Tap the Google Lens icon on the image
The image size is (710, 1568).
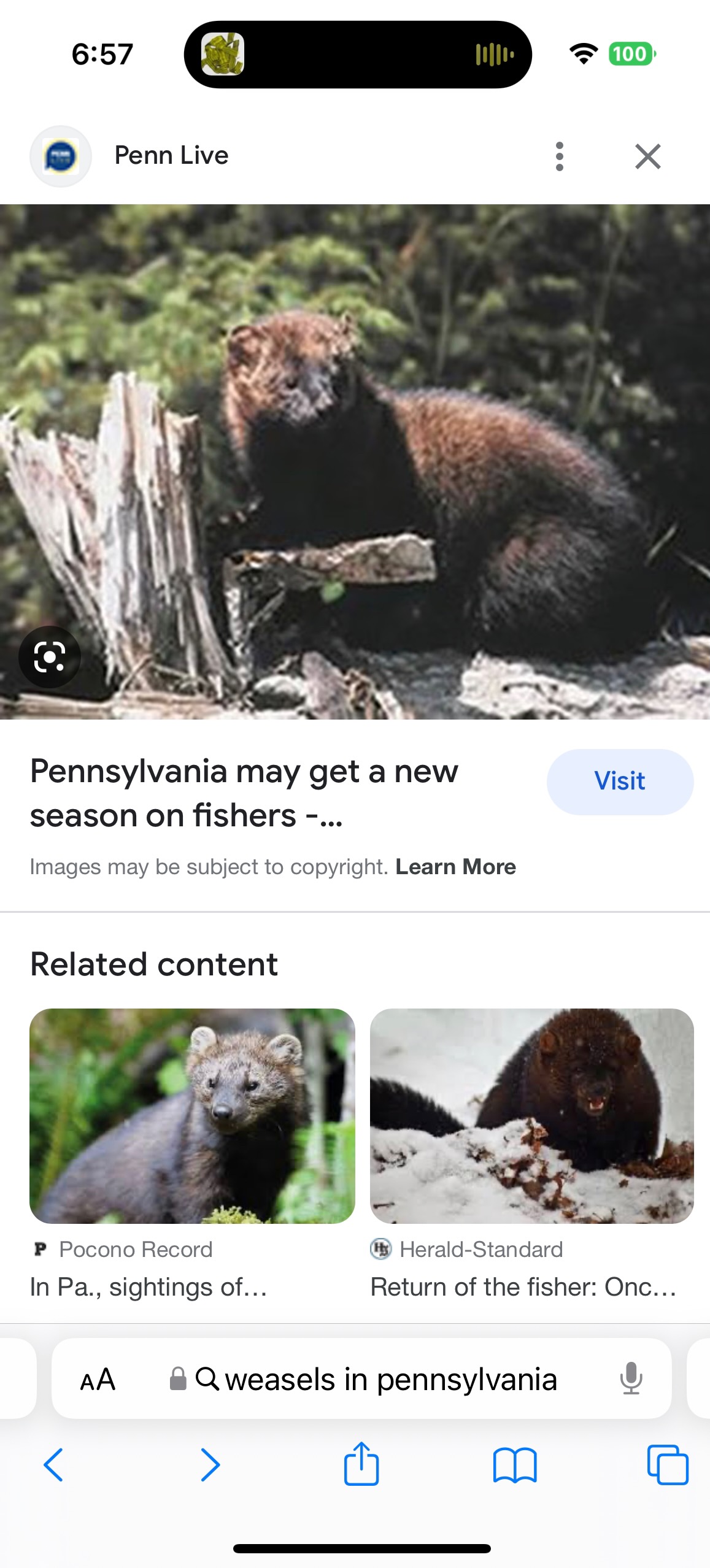coord(50,657)
